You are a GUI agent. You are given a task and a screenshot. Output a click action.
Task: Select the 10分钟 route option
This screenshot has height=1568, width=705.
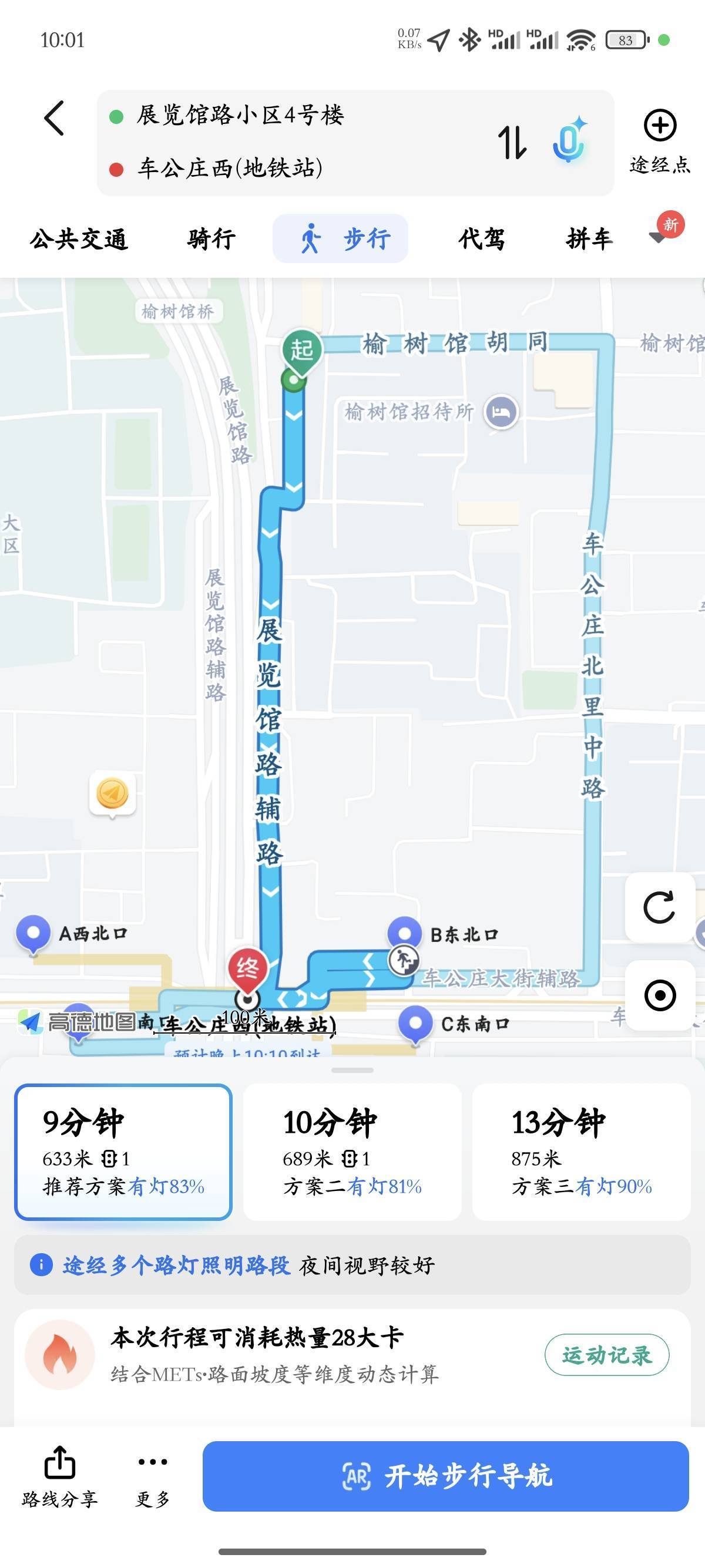point(352,1152)
